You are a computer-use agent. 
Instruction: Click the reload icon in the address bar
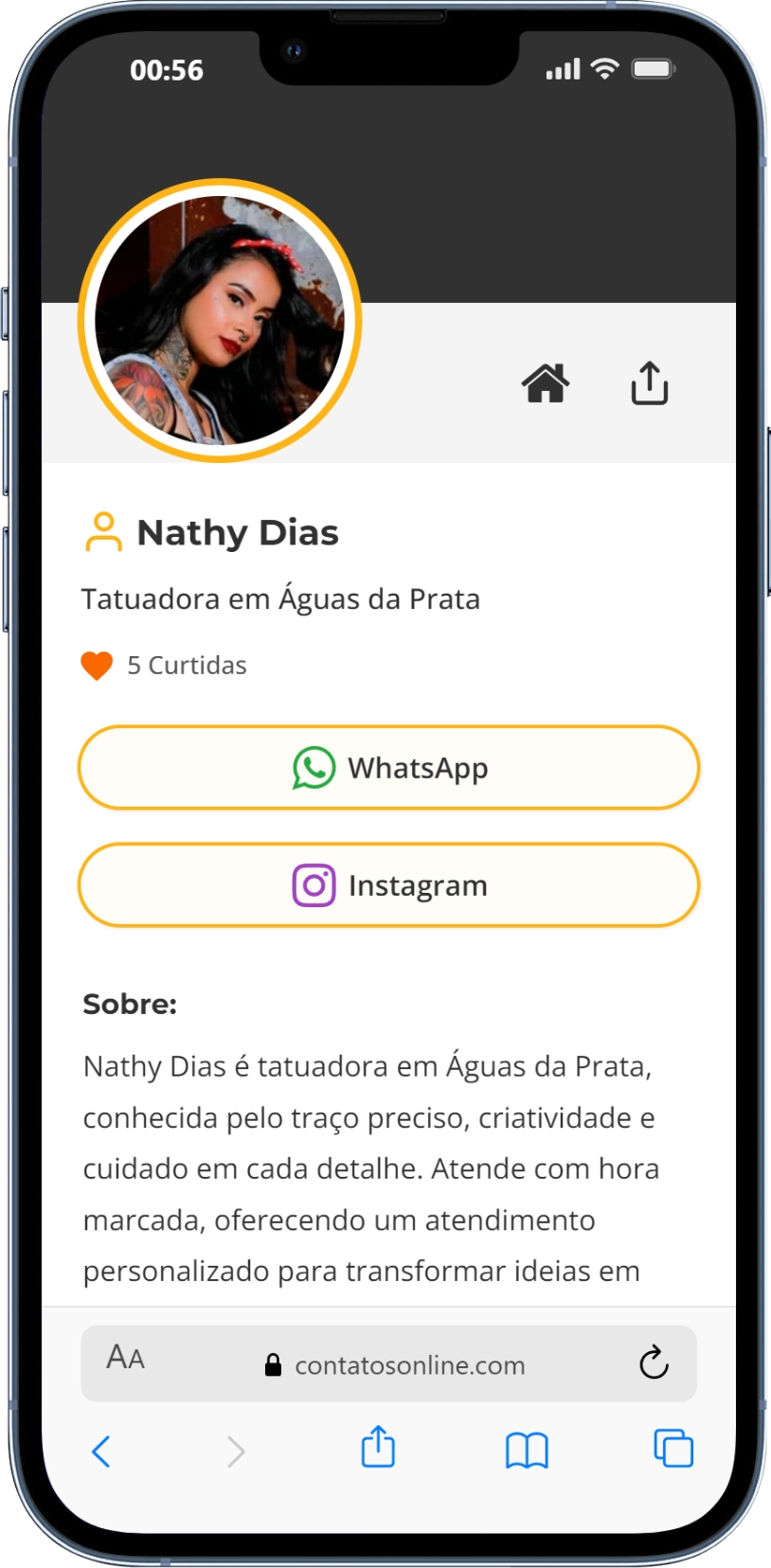pyautogui.click(x=653, y=1363)
